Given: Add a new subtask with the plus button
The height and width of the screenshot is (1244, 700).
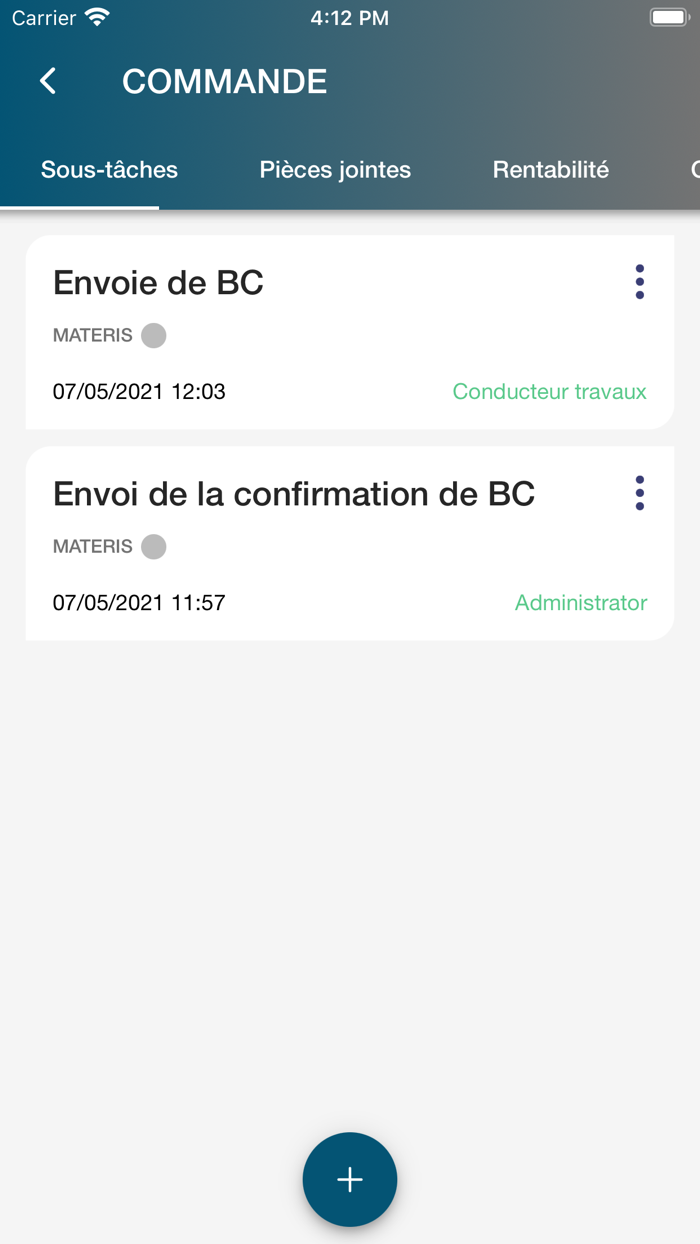Looking at the screenshot, I should click(x=350, y=1180).
